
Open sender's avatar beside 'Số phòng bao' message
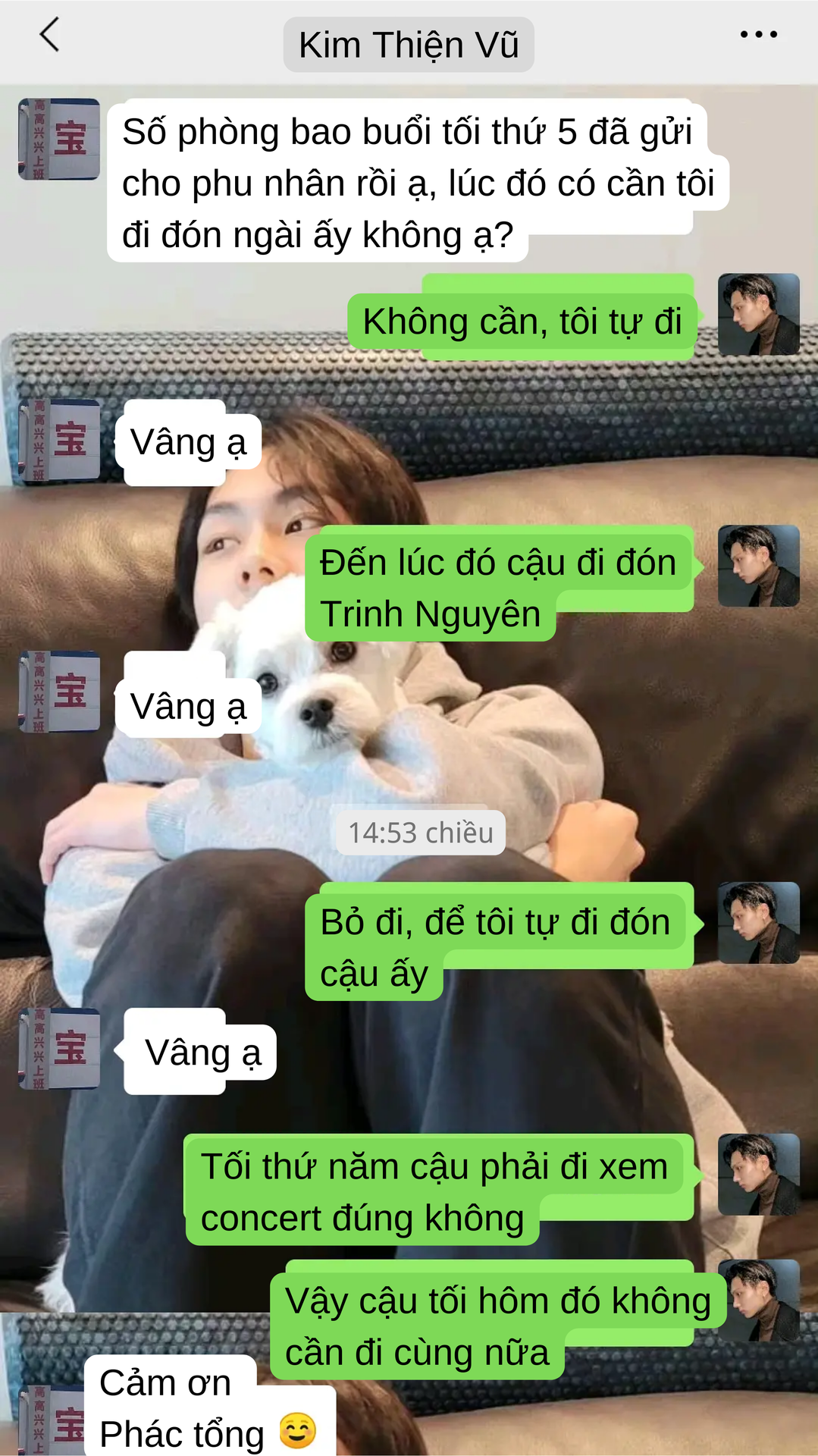coord(59,140)
